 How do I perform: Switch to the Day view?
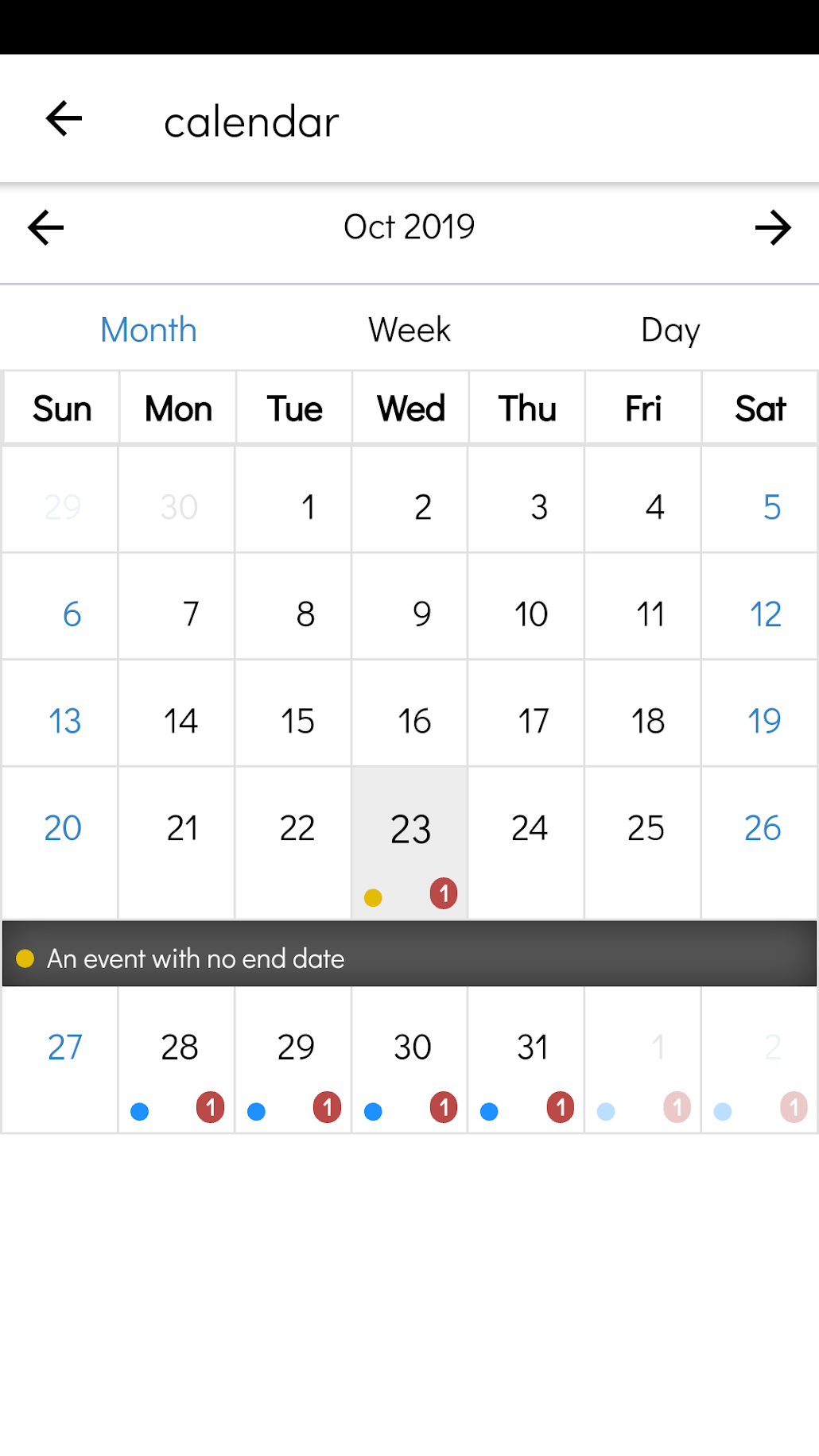coord(670,330)
